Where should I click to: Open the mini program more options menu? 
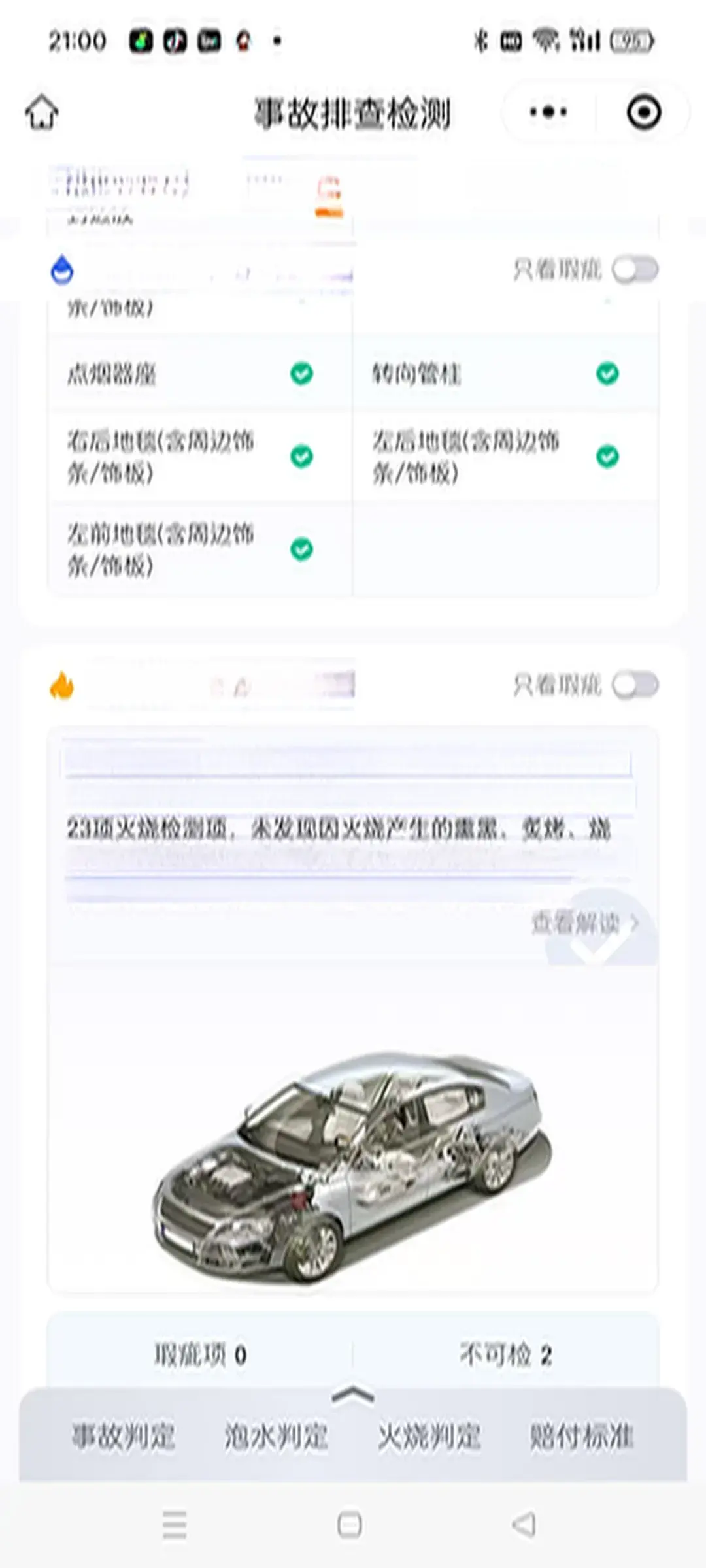tap(548, 112)
